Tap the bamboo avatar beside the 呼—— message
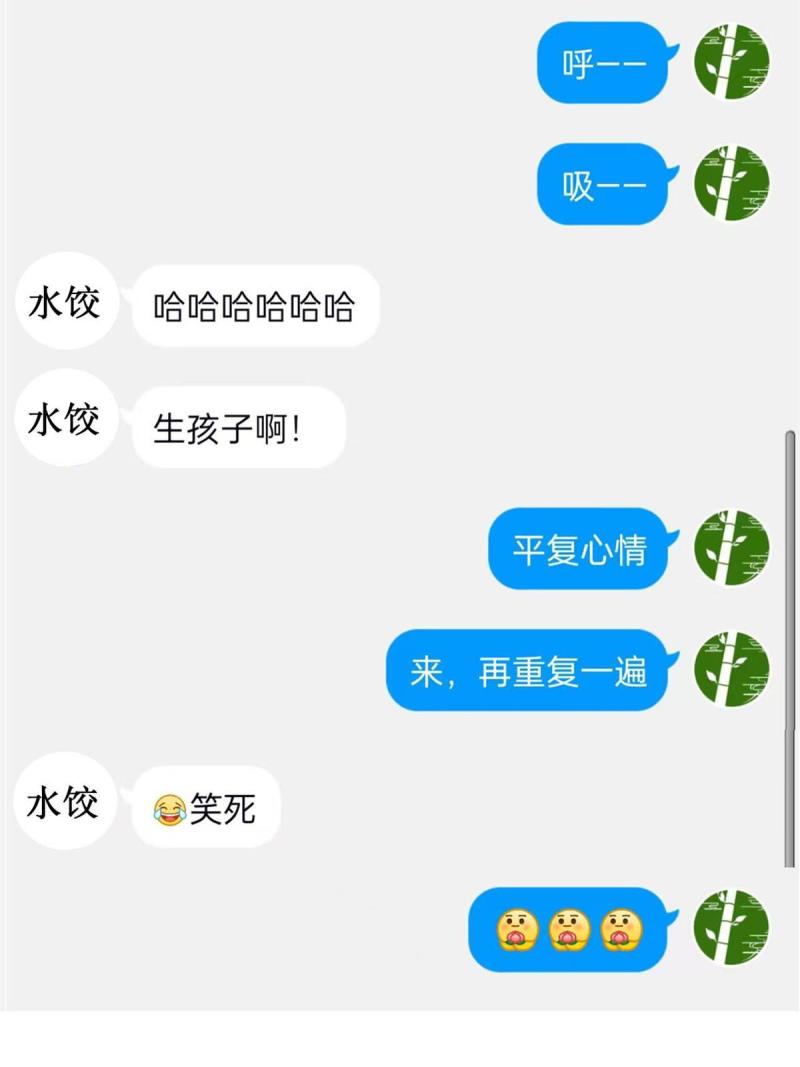The height and width of the screenshot is (1067, 800). [x=731, y=62]
